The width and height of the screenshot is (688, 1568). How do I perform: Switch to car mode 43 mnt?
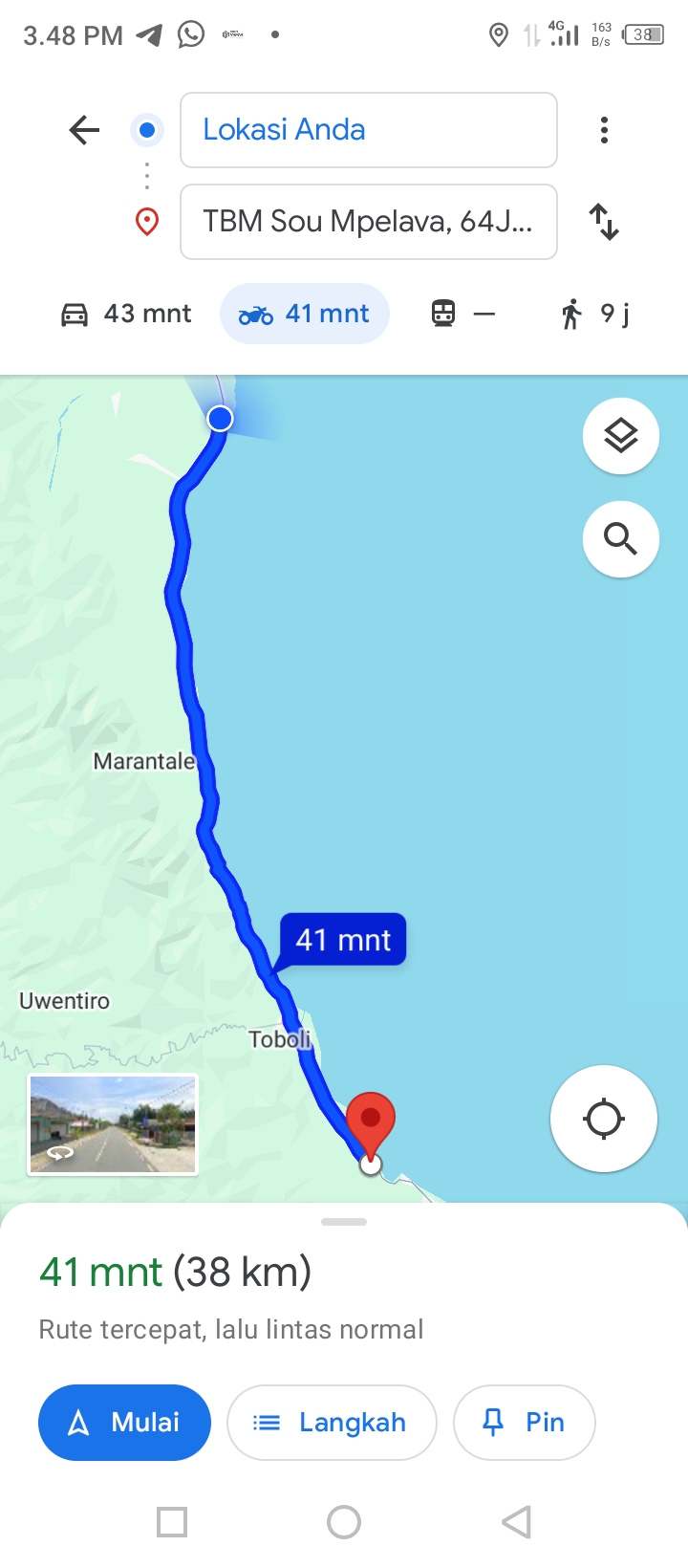click(126, 314)
